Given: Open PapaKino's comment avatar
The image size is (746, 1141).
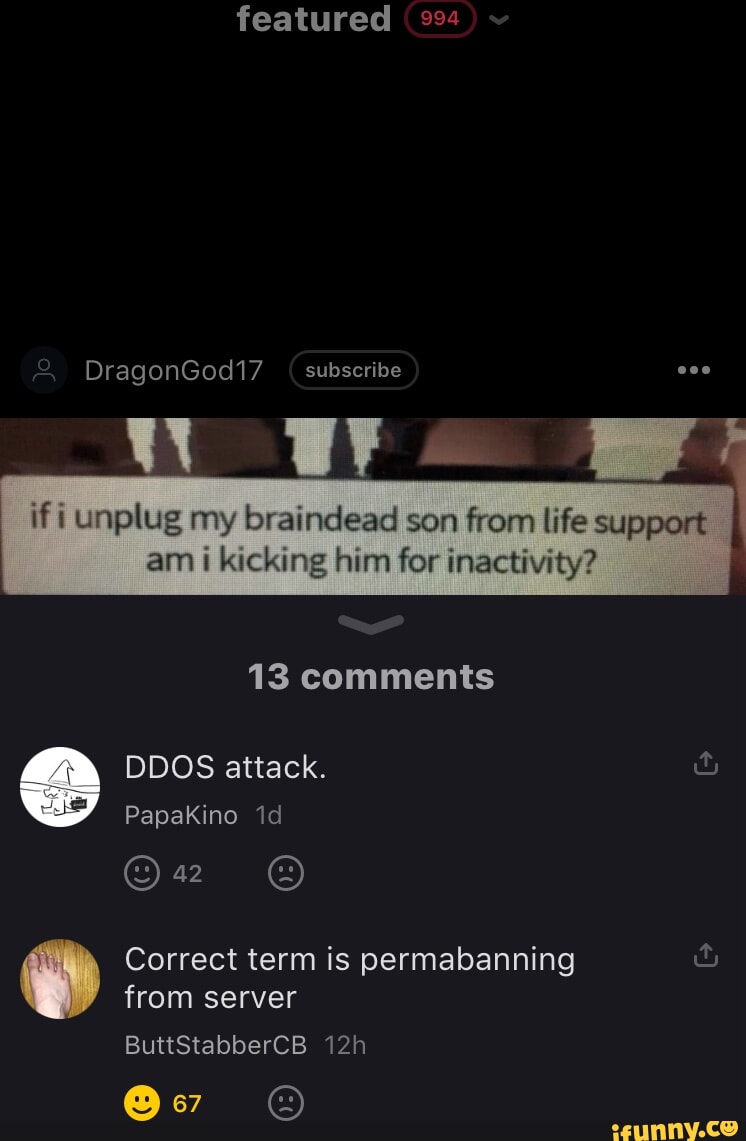Looking at the screenshot, I should (60, 787).
